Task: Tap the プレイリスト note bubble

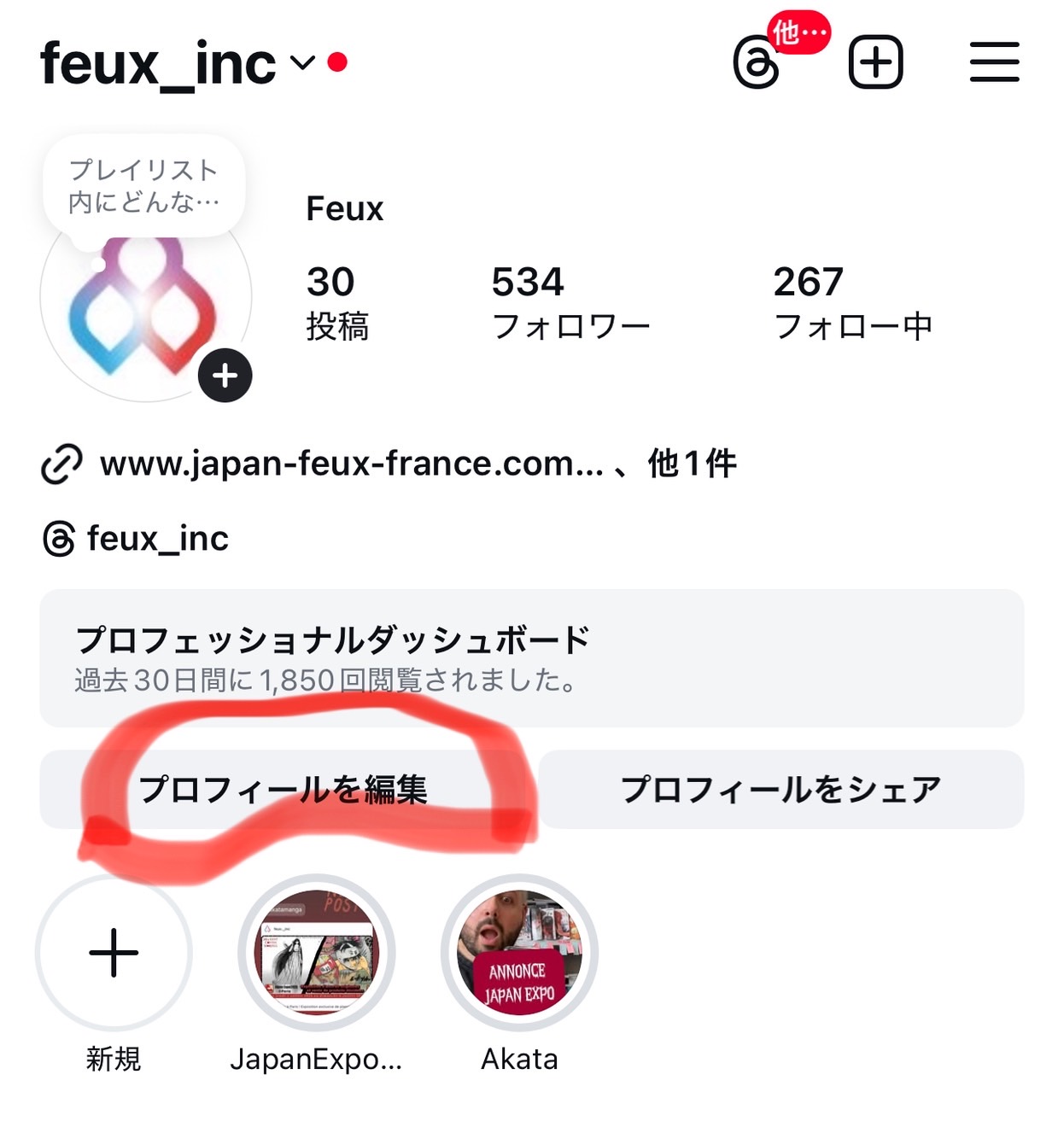Action: (143, 186)
